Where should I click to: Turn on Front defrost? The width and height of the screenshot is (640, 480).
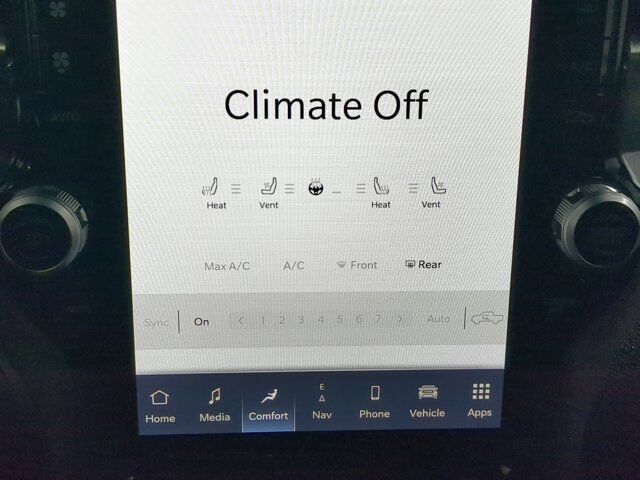point(357,265)
